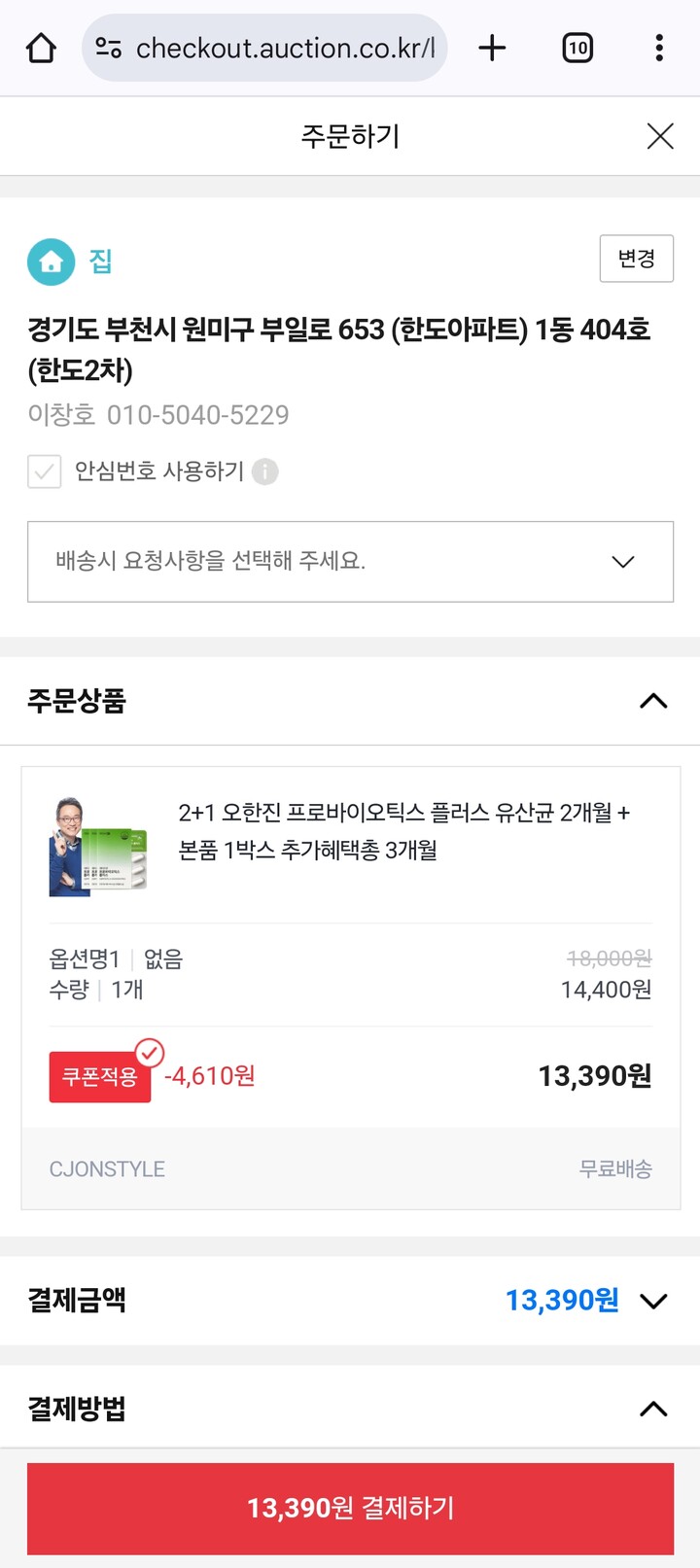Screen dimensions: 700x1568
Task: Open the 배송시 요청사항 delivery request dropdown
Action: pyautogui.click(x=350, y=562)
